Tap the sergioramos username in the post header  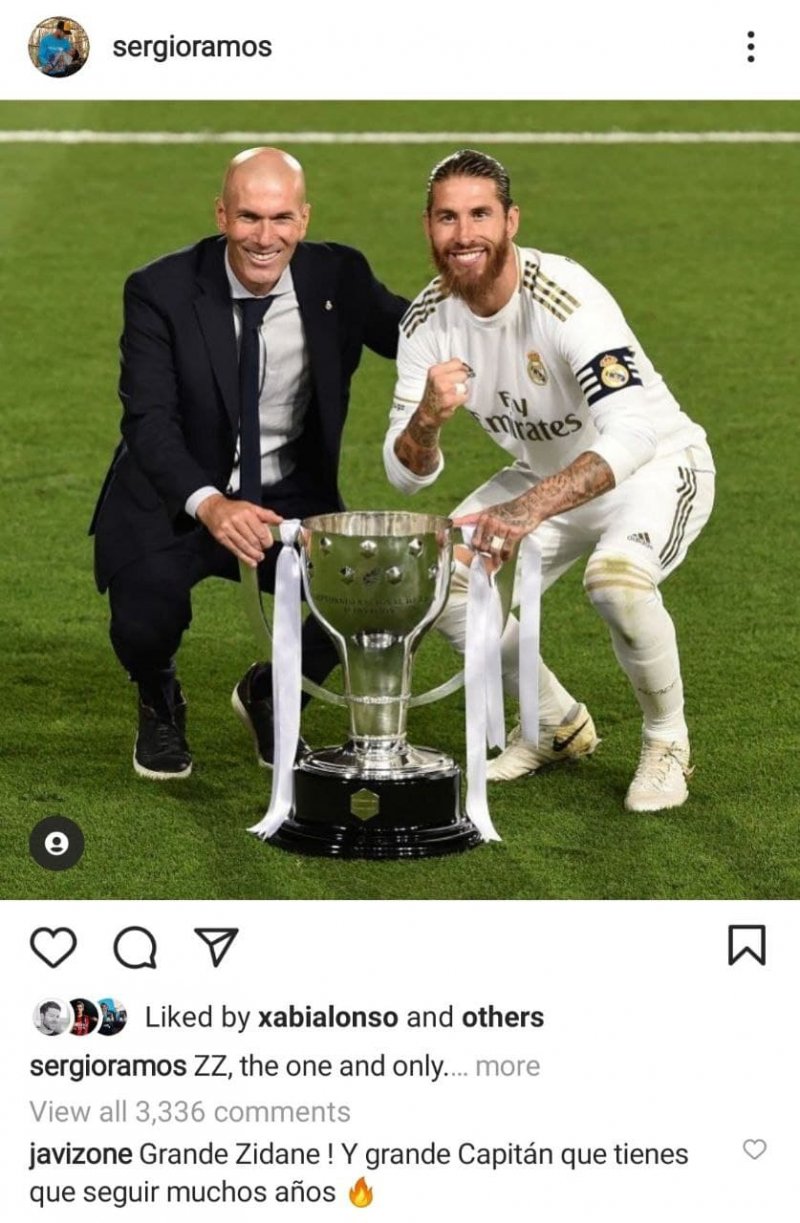[192, 47]
